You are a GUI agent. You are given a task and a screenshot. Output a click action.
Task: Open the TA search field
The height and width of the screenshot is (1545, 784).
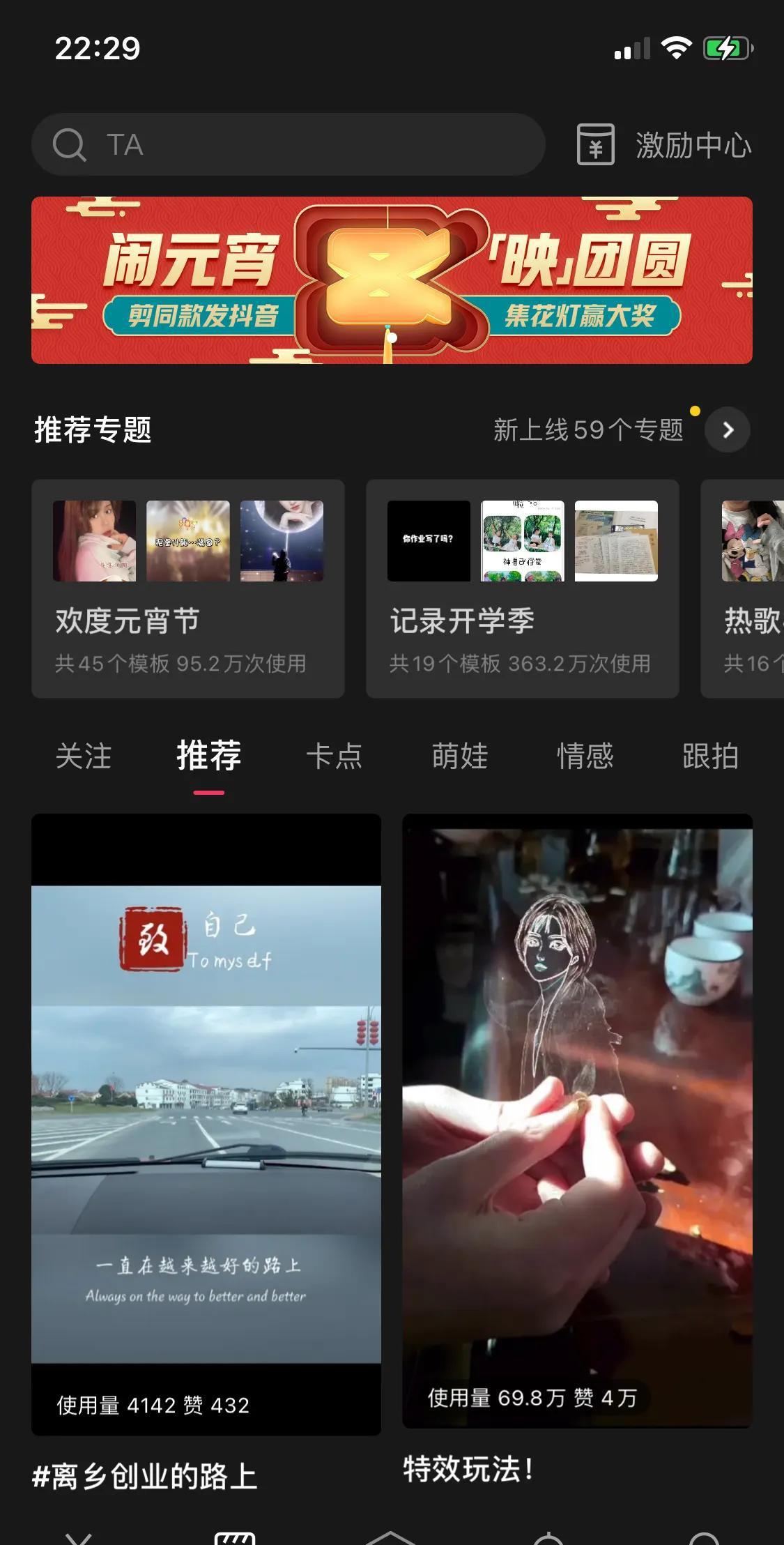[x=287, y=144]
